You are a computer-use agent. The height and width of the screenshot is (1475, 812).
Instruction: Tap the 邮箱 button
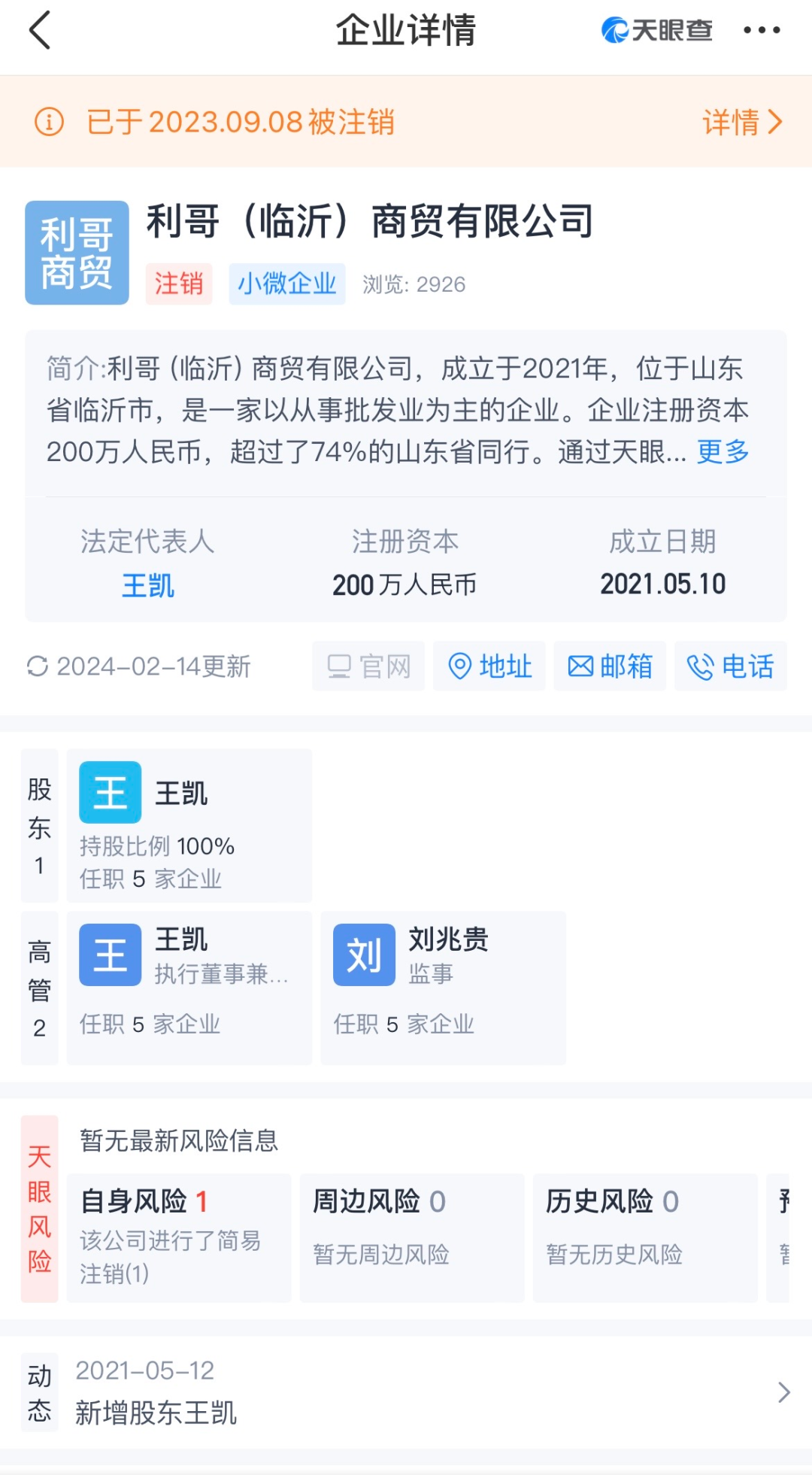tap(610, 666)
